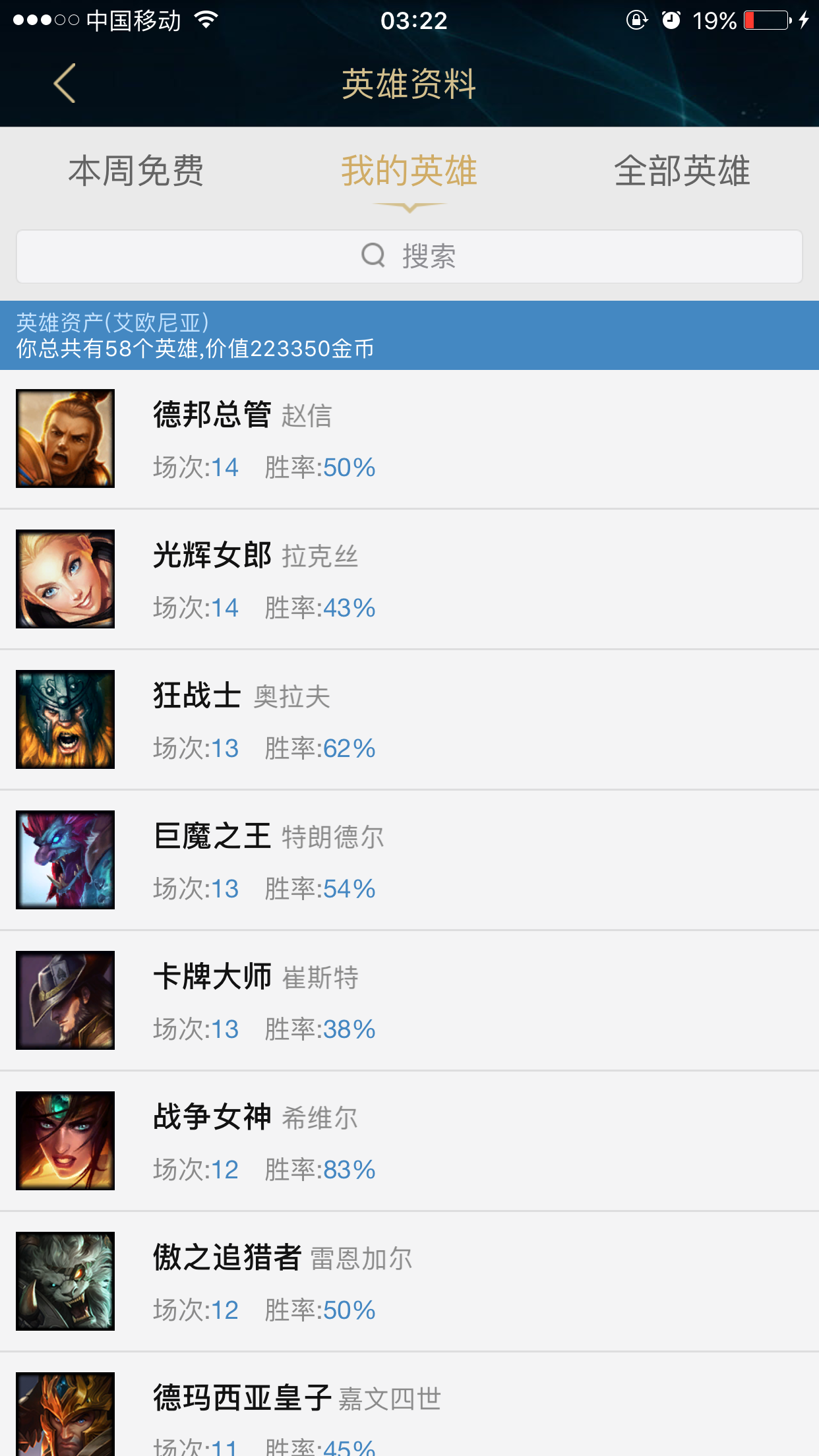819x1456 pixels.
Task: Switch to the 本周免费 tab
Action: (136, 171)
